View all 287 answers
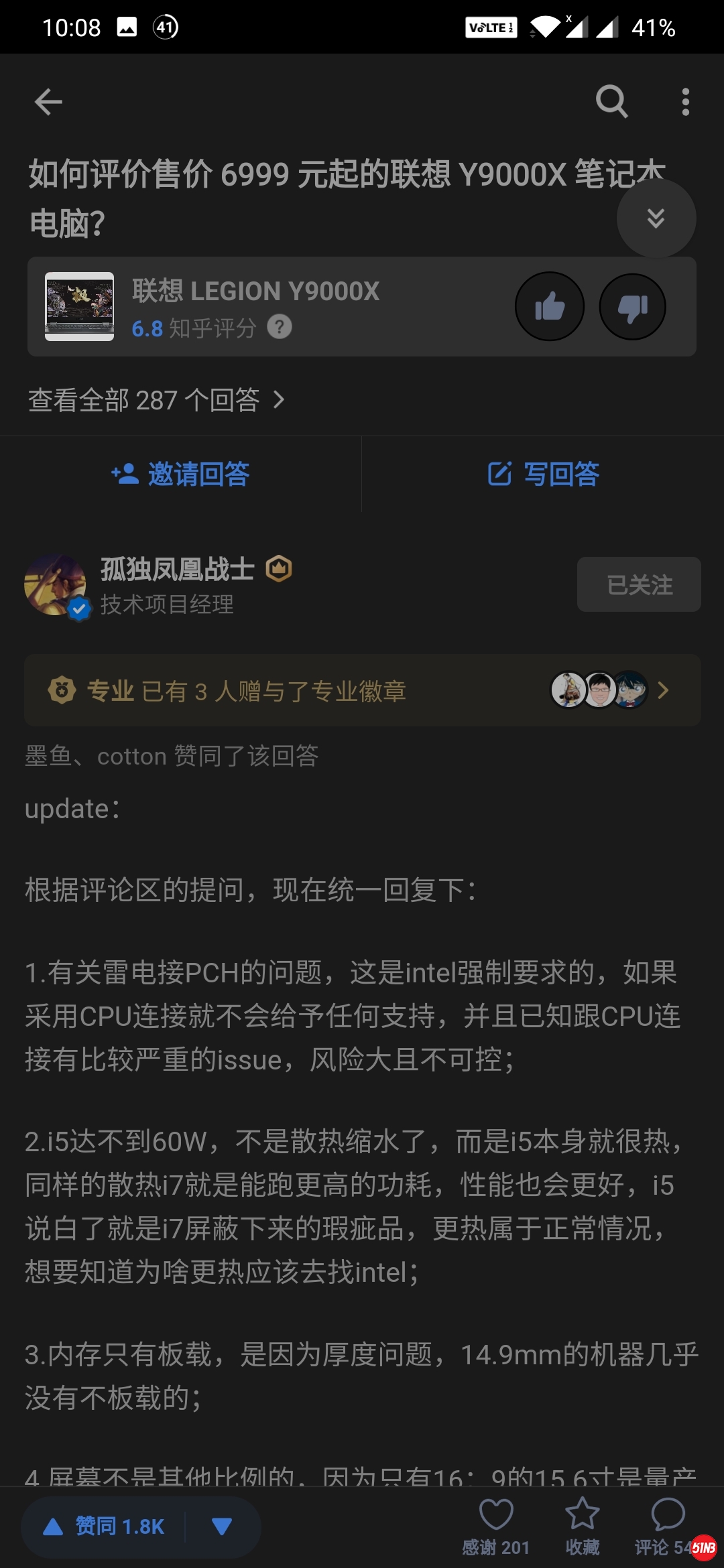This screenshot has height=1568, width=724. (156, 400)
